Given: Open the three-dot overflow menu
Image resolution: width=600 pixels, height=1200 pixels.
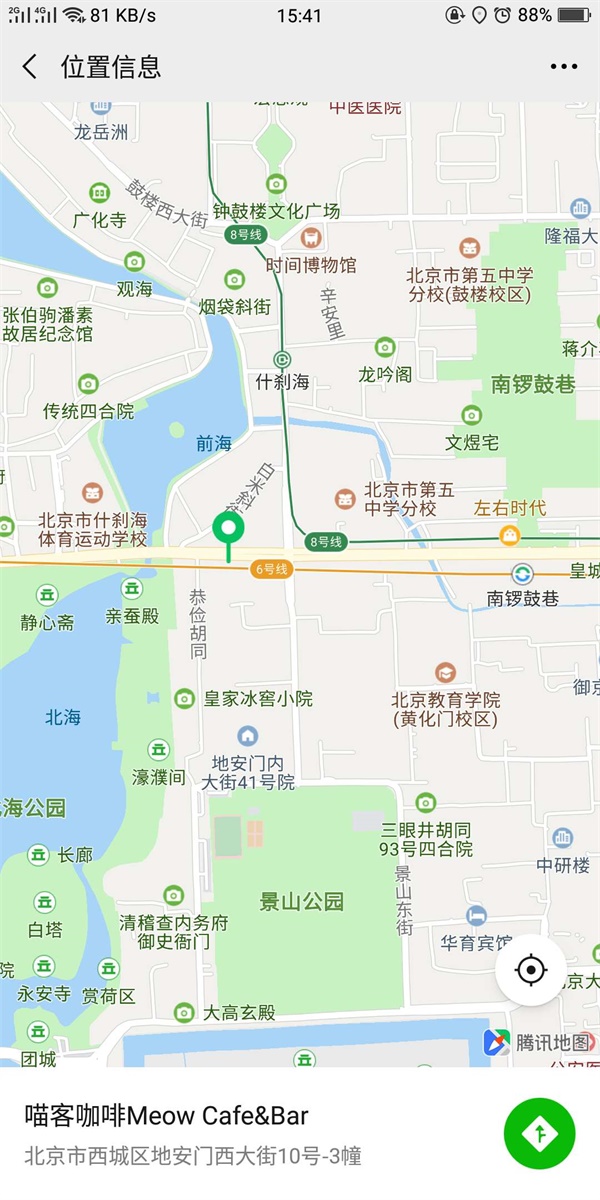Looking at the screenshot, I should pos(564,67).
